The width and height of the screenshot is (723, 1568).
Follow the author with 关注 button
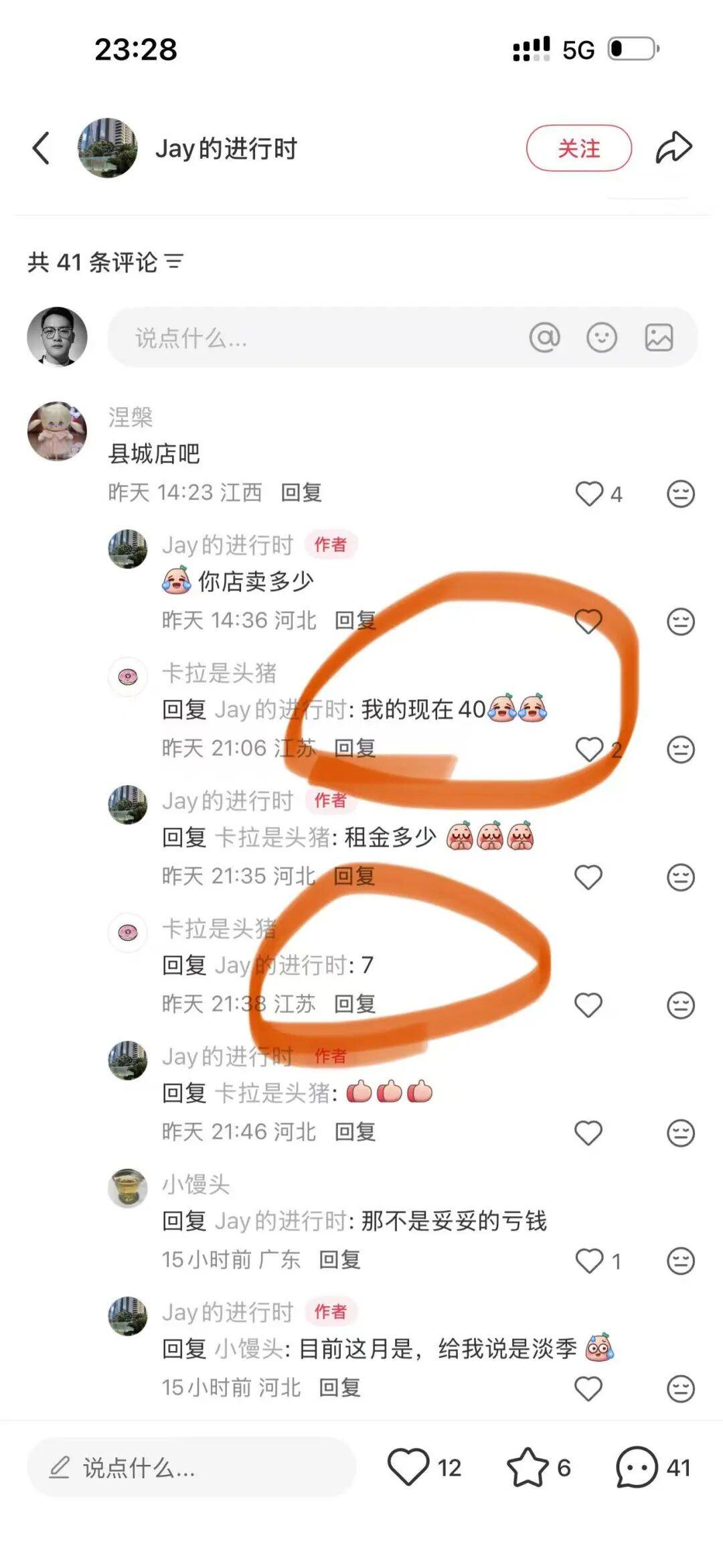tap(579, 148)
